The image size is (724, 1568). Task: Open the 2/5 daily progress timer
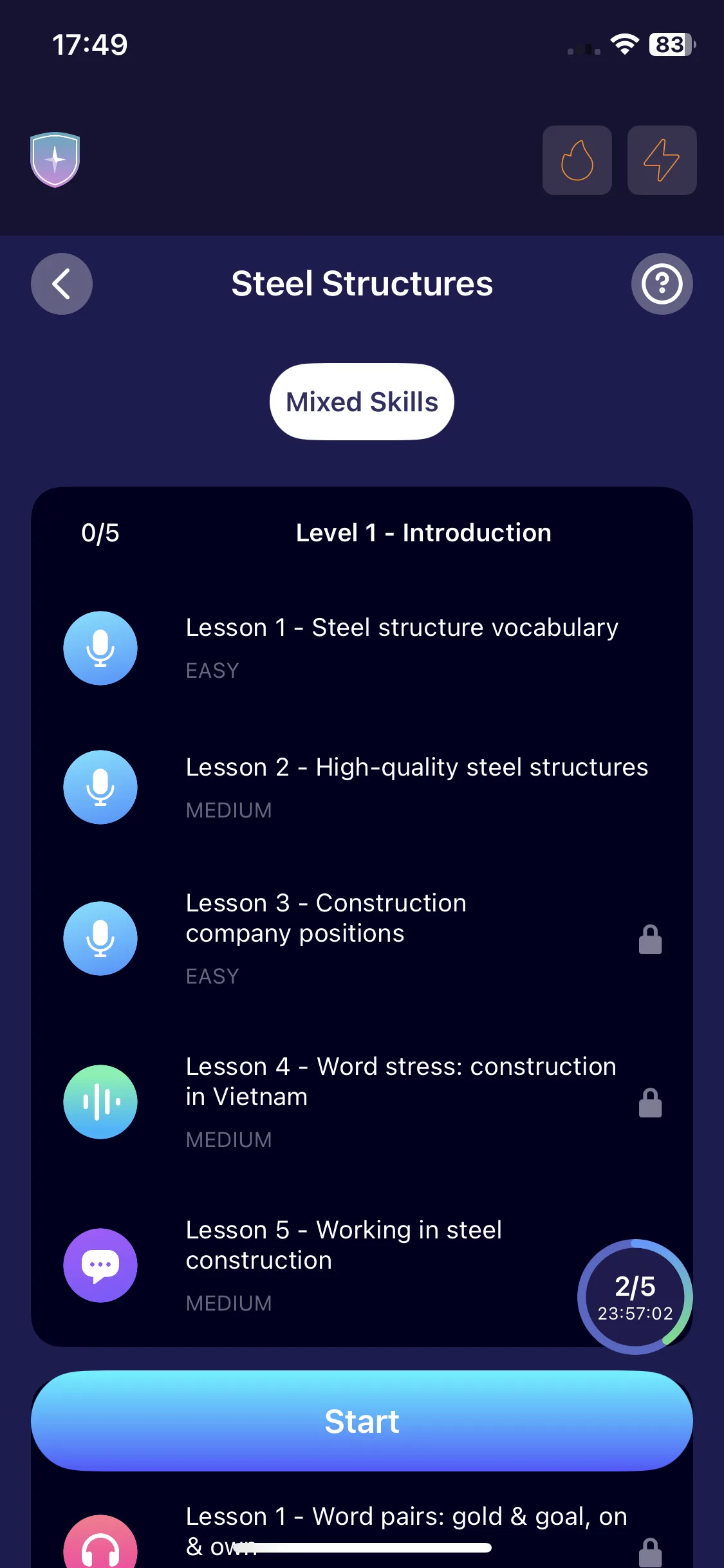(635, 1296)
